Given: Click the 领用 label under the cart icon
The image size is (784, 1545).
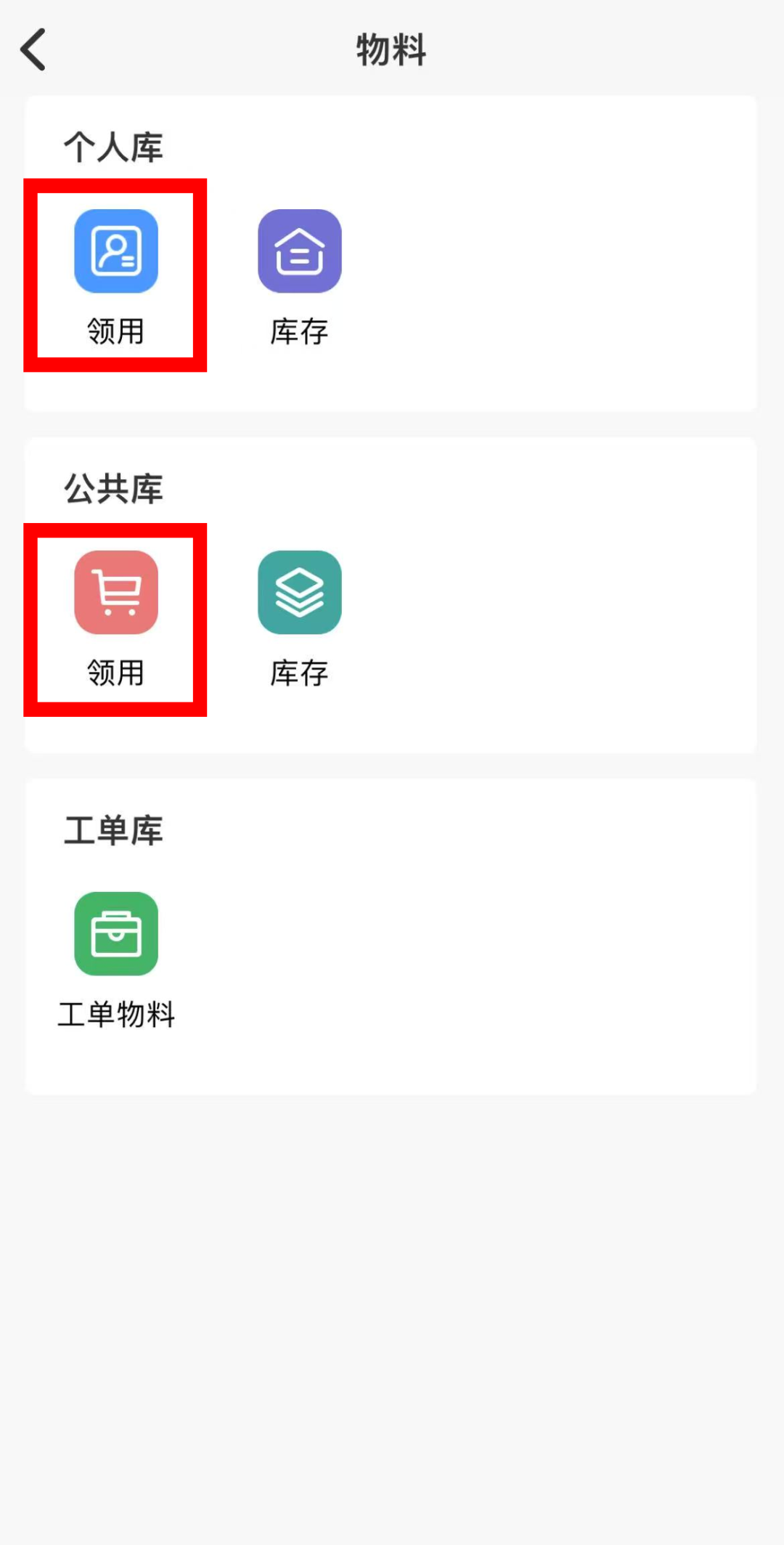Looking at the screenshot, I should pos(116,672).
